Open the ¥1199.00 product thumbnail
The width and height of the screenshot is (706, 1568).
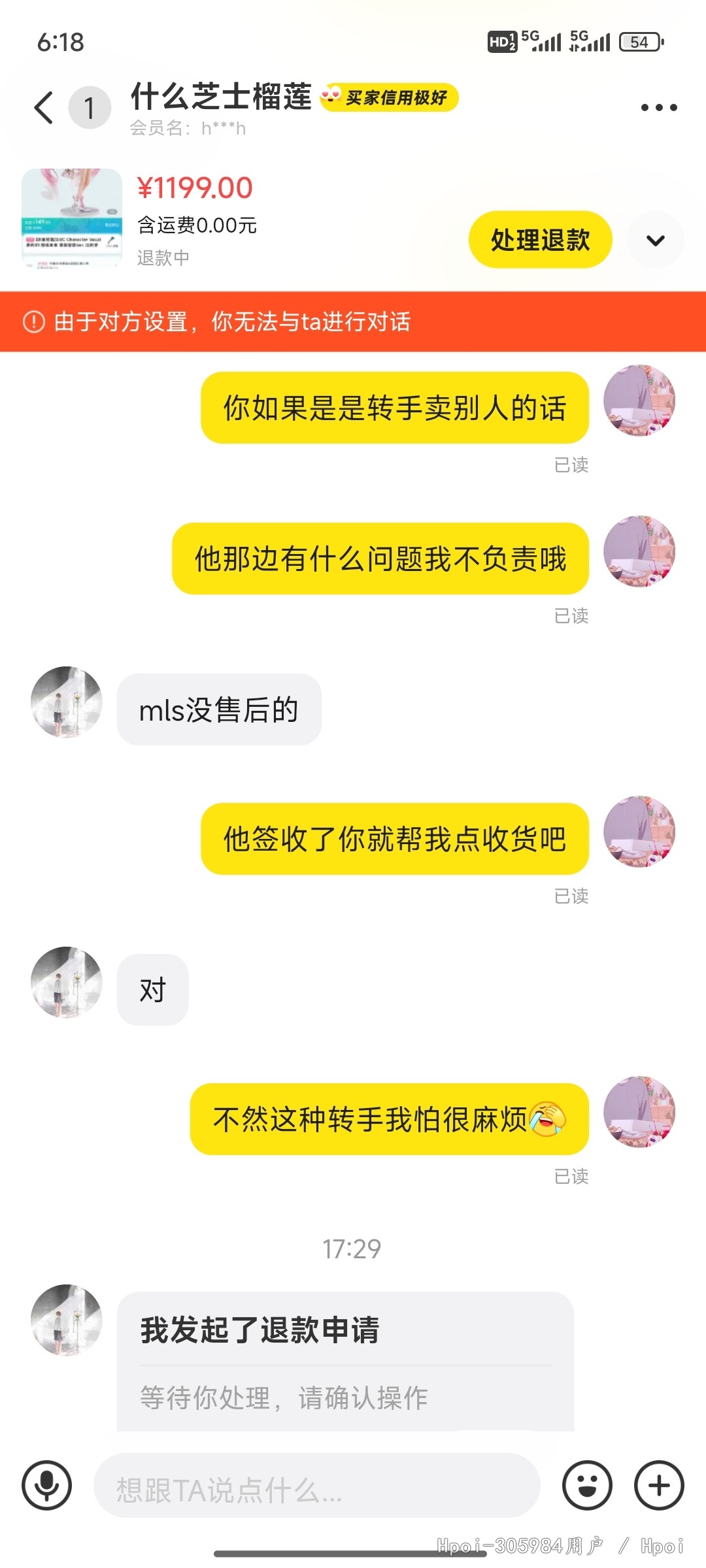tap(72, 219)
